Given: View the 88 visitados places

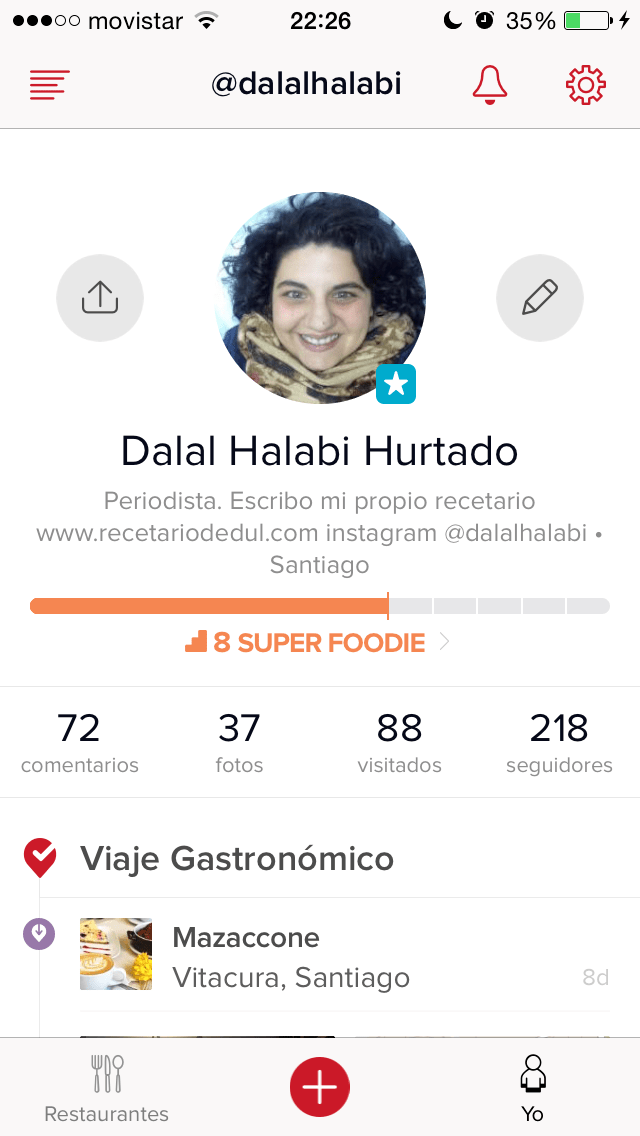Looking at the screenshot, I should (400, 742).
